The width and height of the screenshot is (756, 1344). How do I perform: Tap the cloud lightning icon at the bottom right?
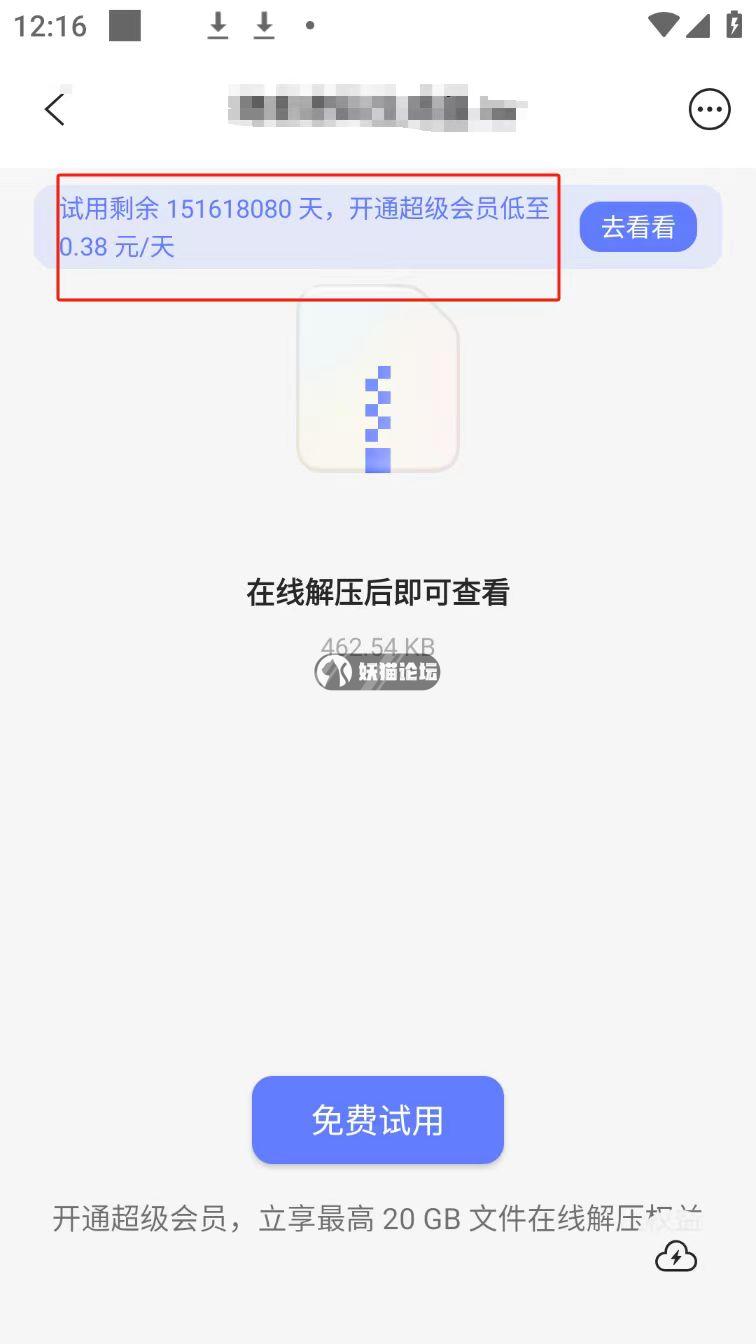[676, 1256]
